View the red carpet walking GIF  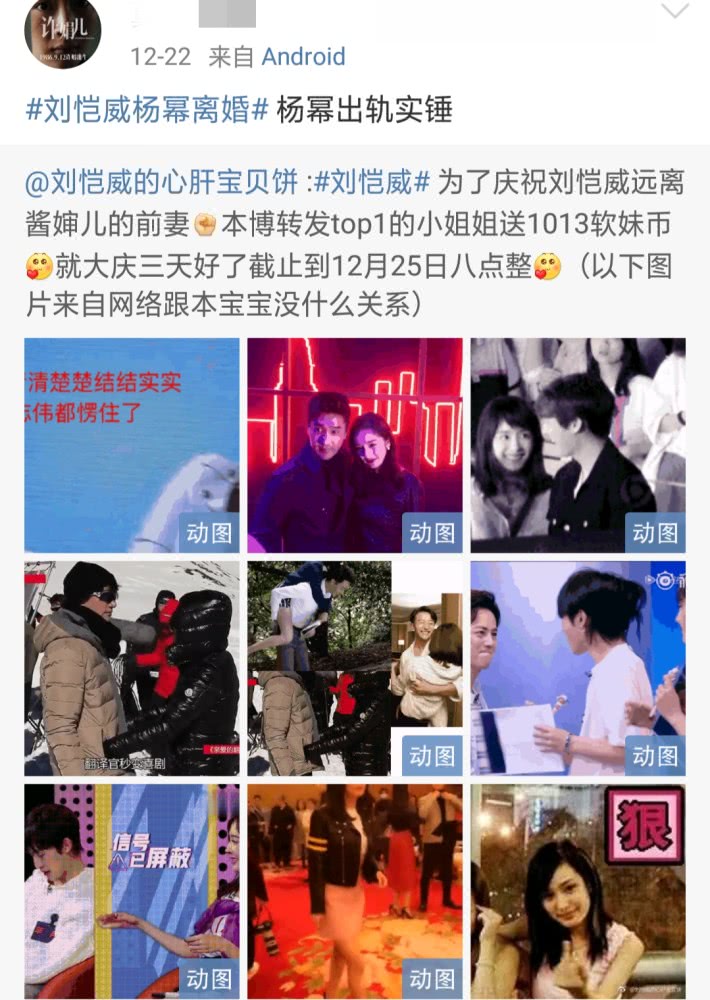pyautogui.click(x=355, y=891)
